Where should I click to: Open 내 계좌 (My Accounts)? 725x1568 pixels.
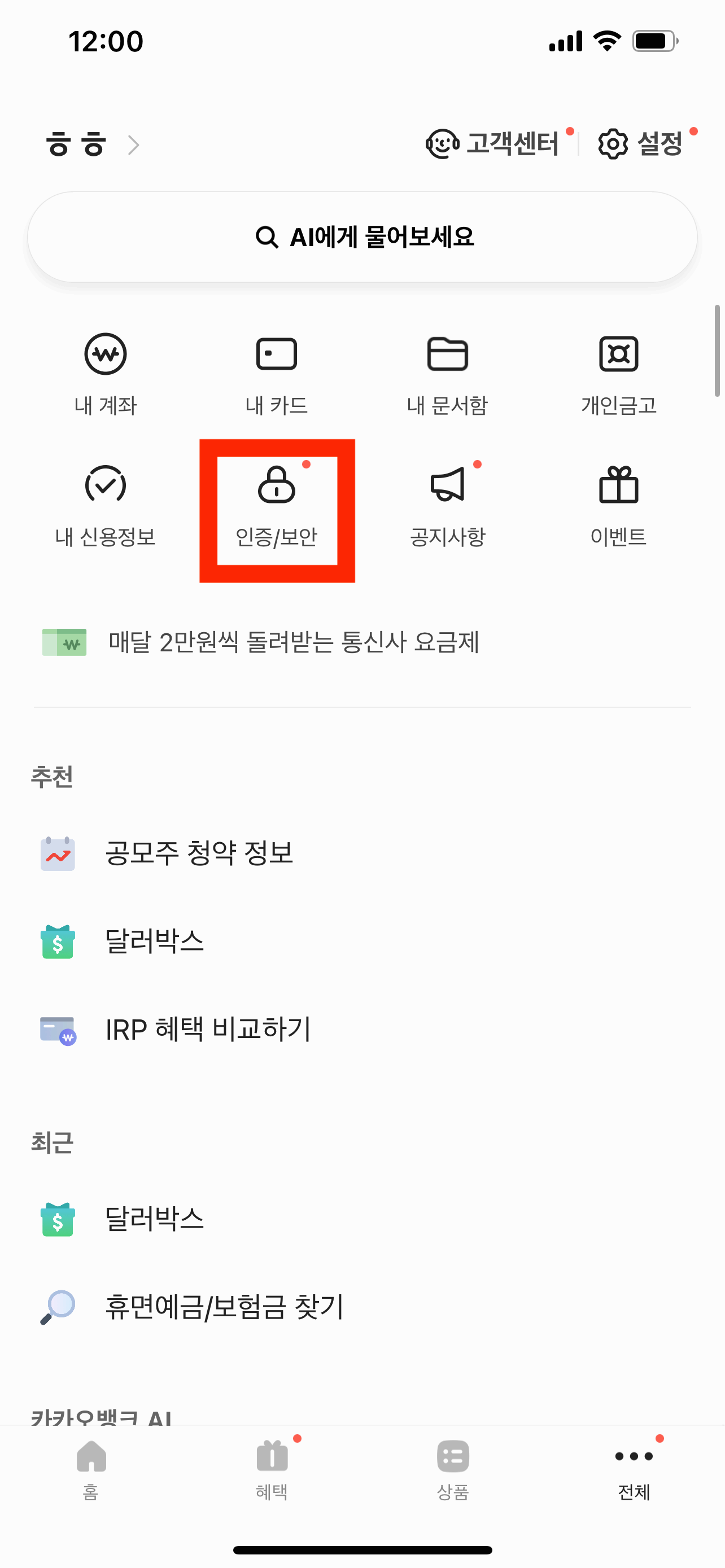pos(106,373)
